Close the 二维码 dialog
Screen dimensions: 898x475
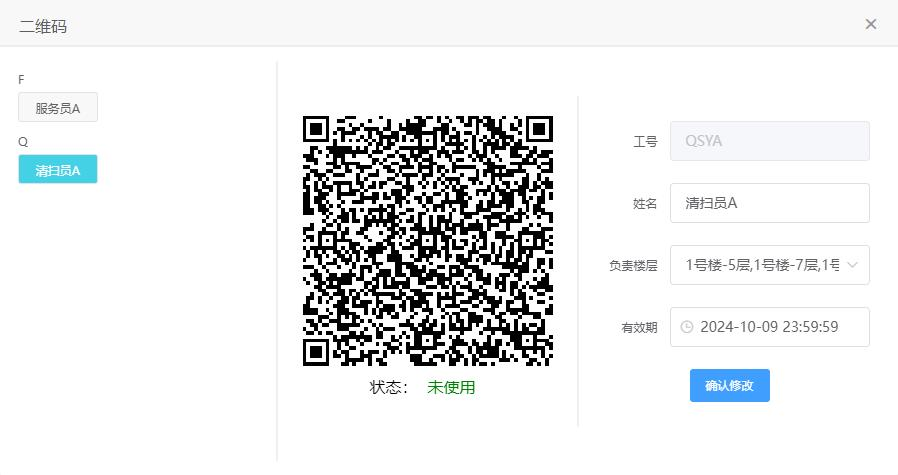(x=870, y=24)
